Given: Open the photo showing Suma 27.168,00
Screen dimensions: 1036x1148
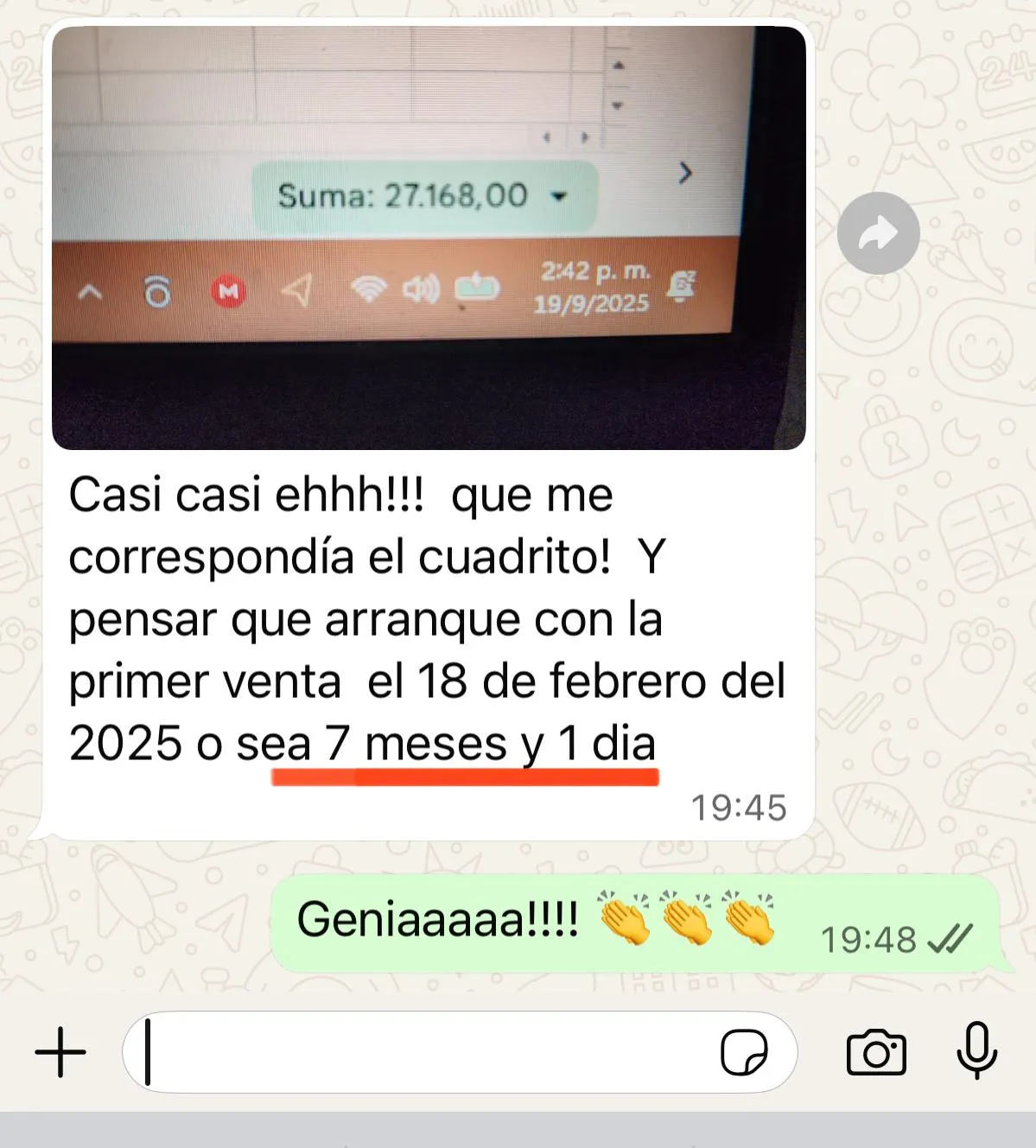Looking at the screenshot, I should pyautogui.click(x=429, y=238).
